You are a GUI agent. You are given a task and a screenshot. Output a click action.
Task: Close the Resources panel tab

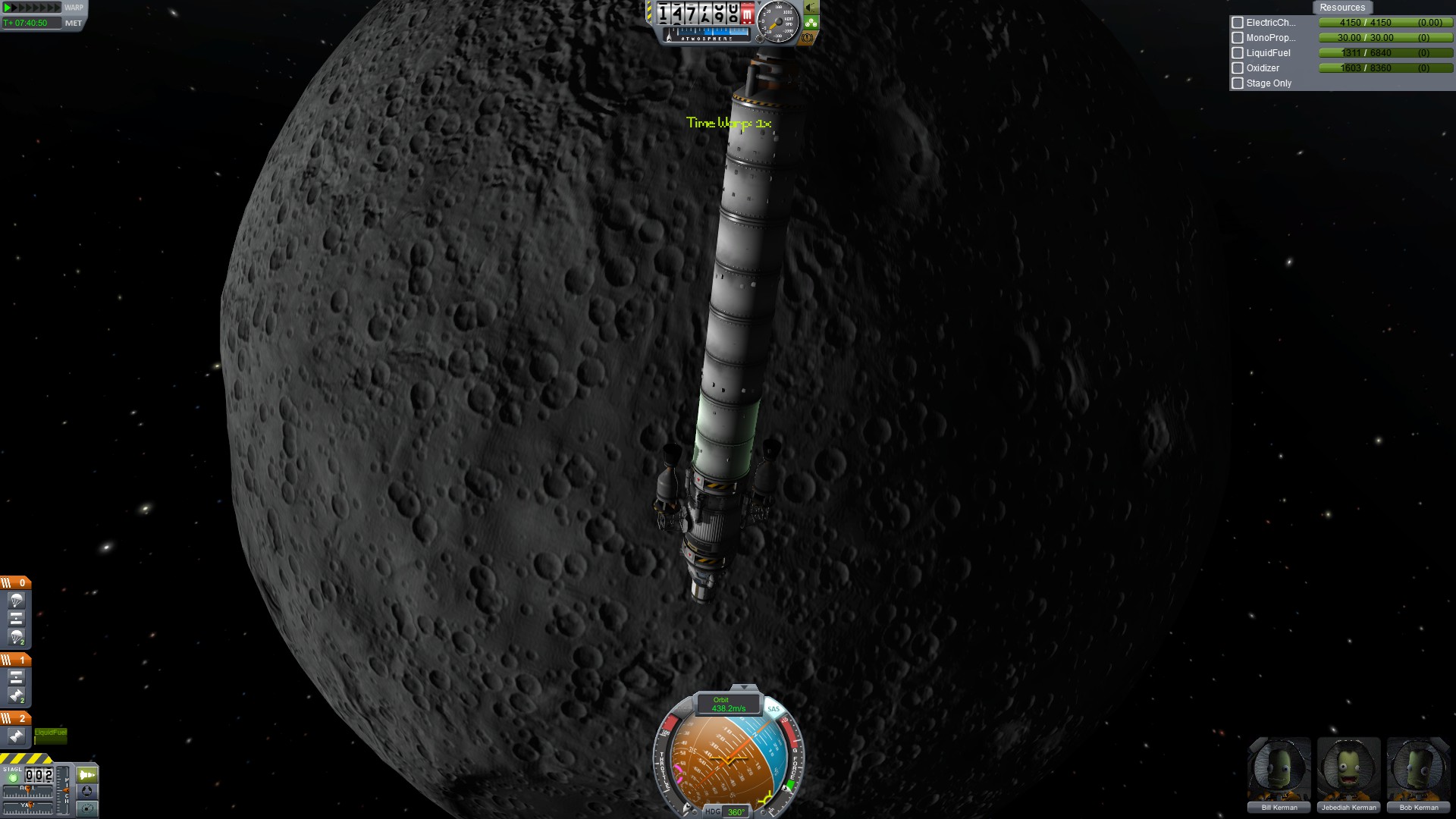tap(1341, 8)
